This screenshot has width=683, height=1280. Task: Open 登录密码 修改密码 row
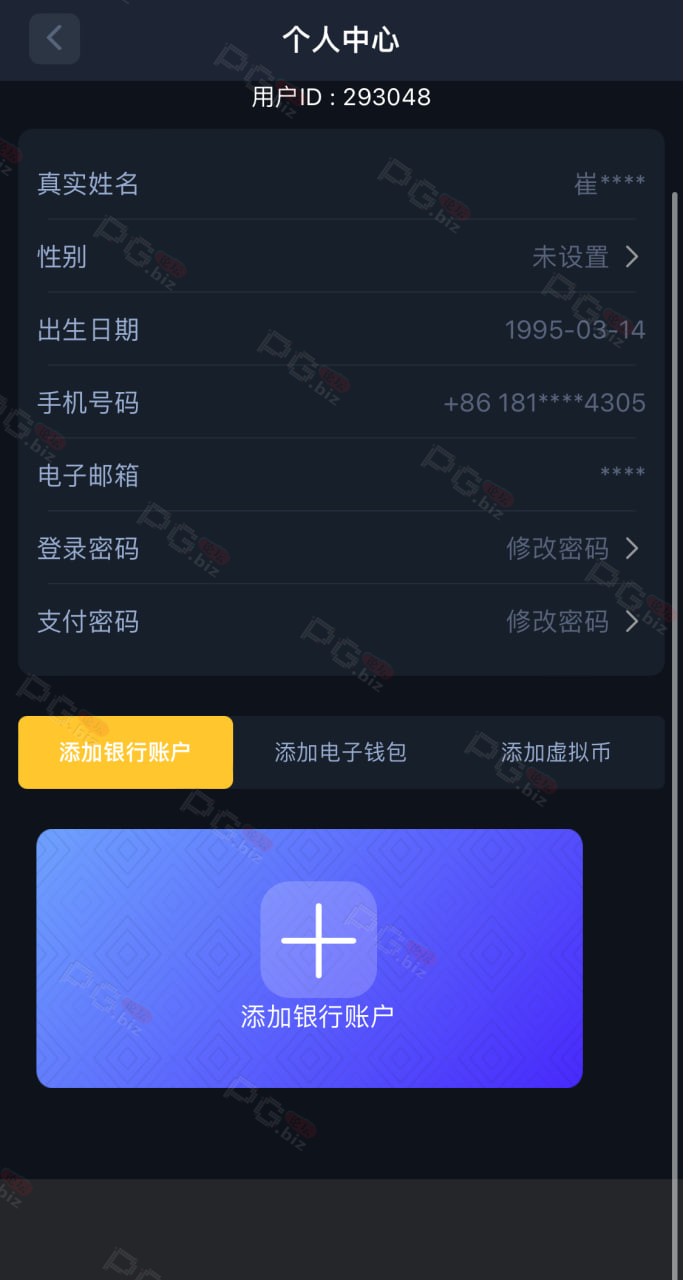[x=341, y=548]
